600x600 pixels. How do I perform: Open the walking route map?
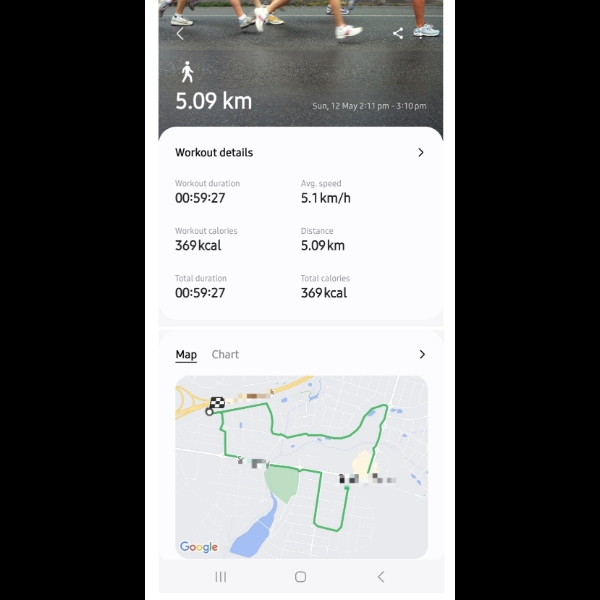(x=300, y=466)
